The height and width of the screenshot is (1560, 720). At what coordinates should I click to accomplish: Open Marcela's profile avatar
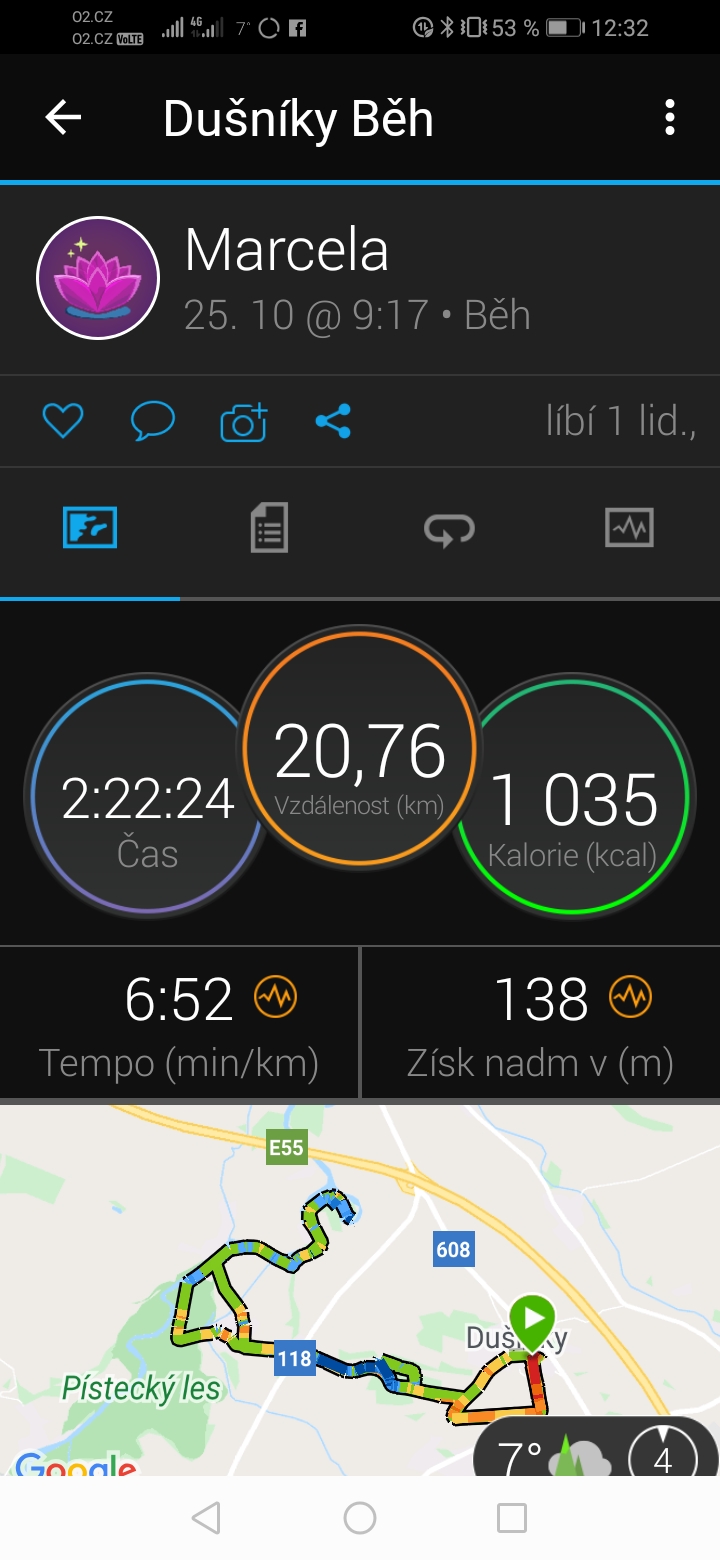(98, 278)
